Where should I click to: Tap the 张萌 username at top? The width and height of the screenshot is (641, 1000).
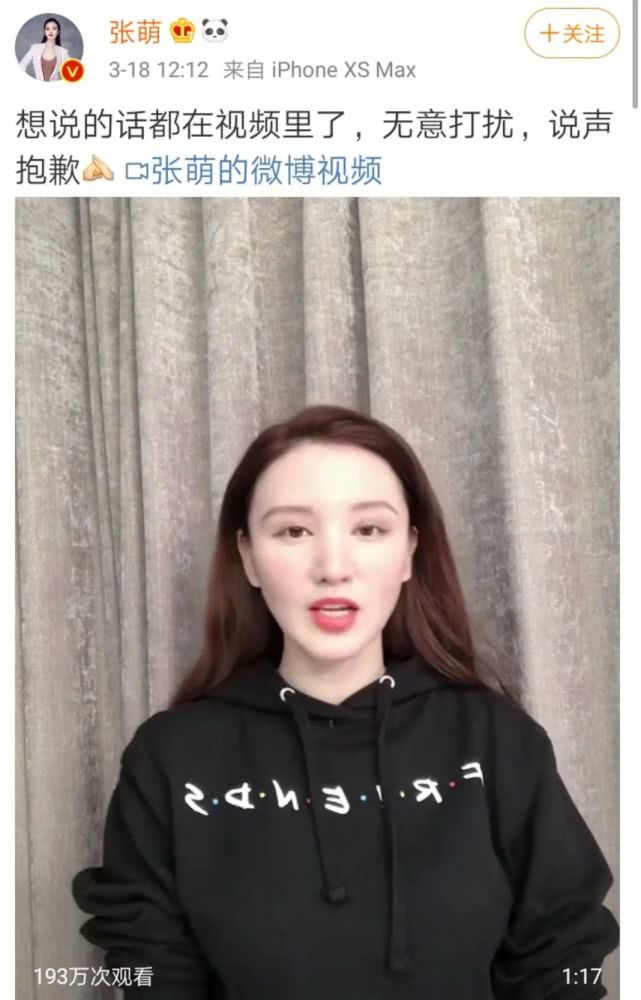[135, 32]
